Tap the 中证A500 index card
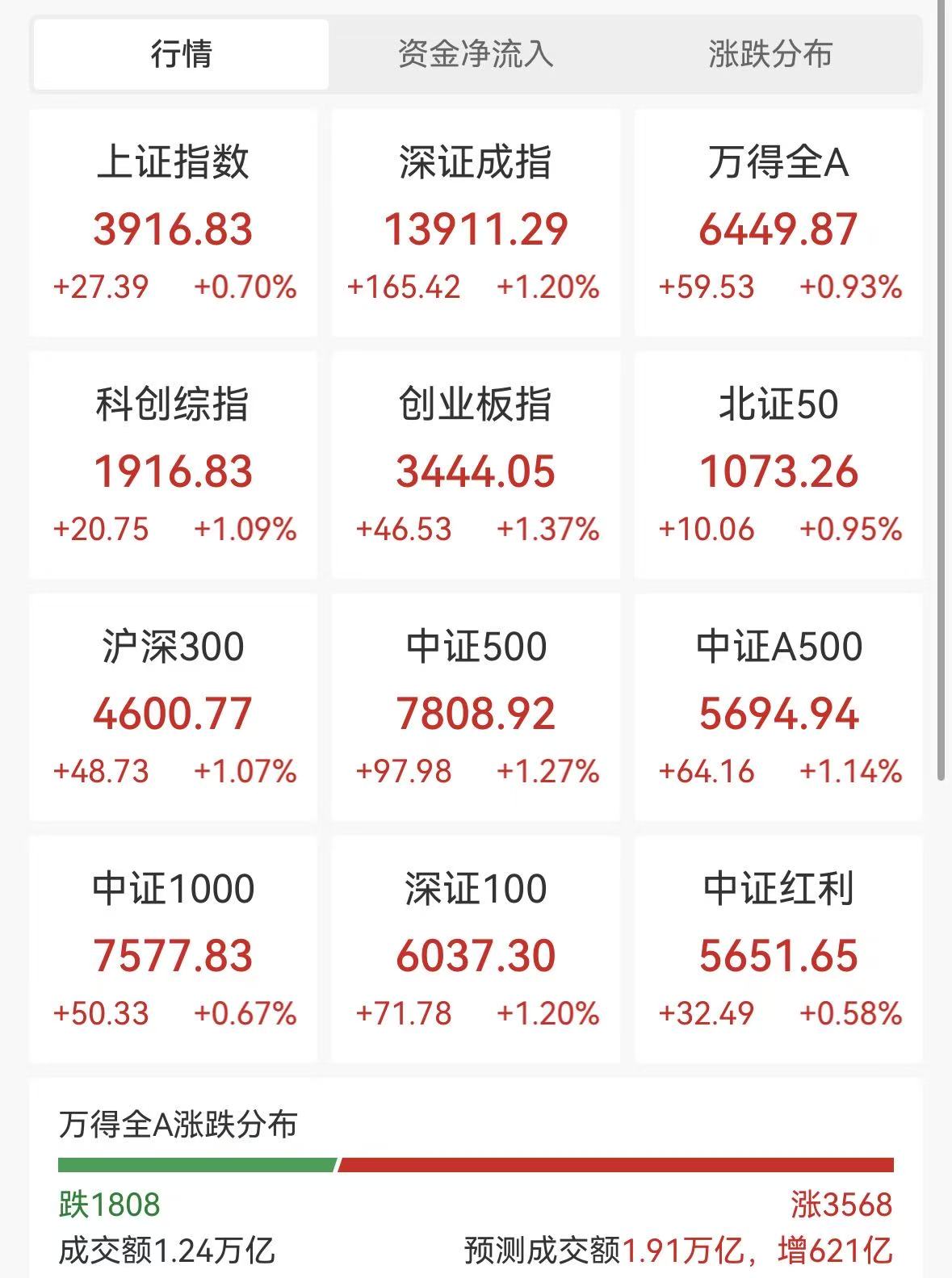952x1278 pixels. click(x=778, y=707)
